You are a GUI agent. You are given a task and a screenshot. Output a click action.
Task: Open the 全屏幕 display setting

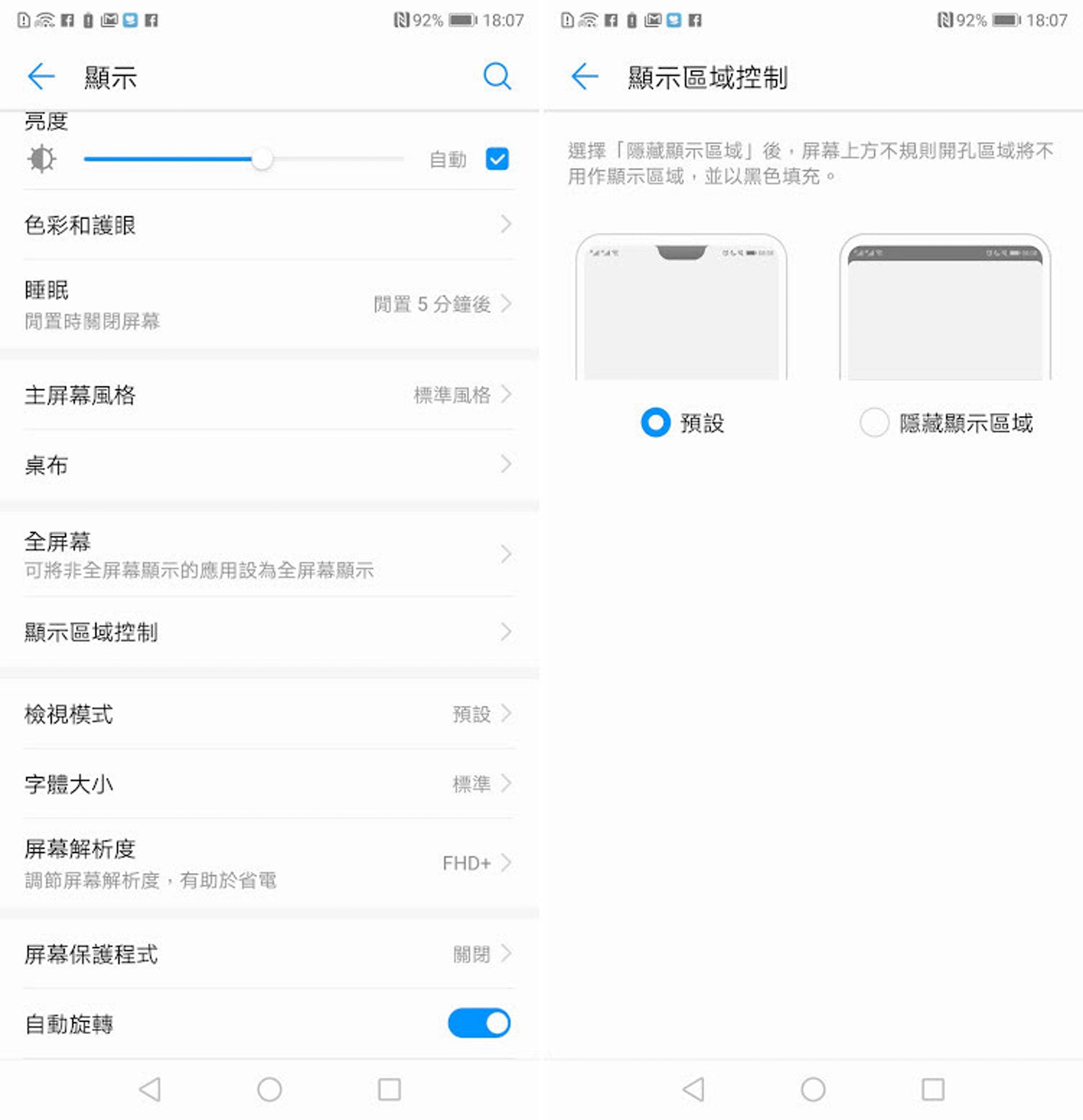(268, 554)
